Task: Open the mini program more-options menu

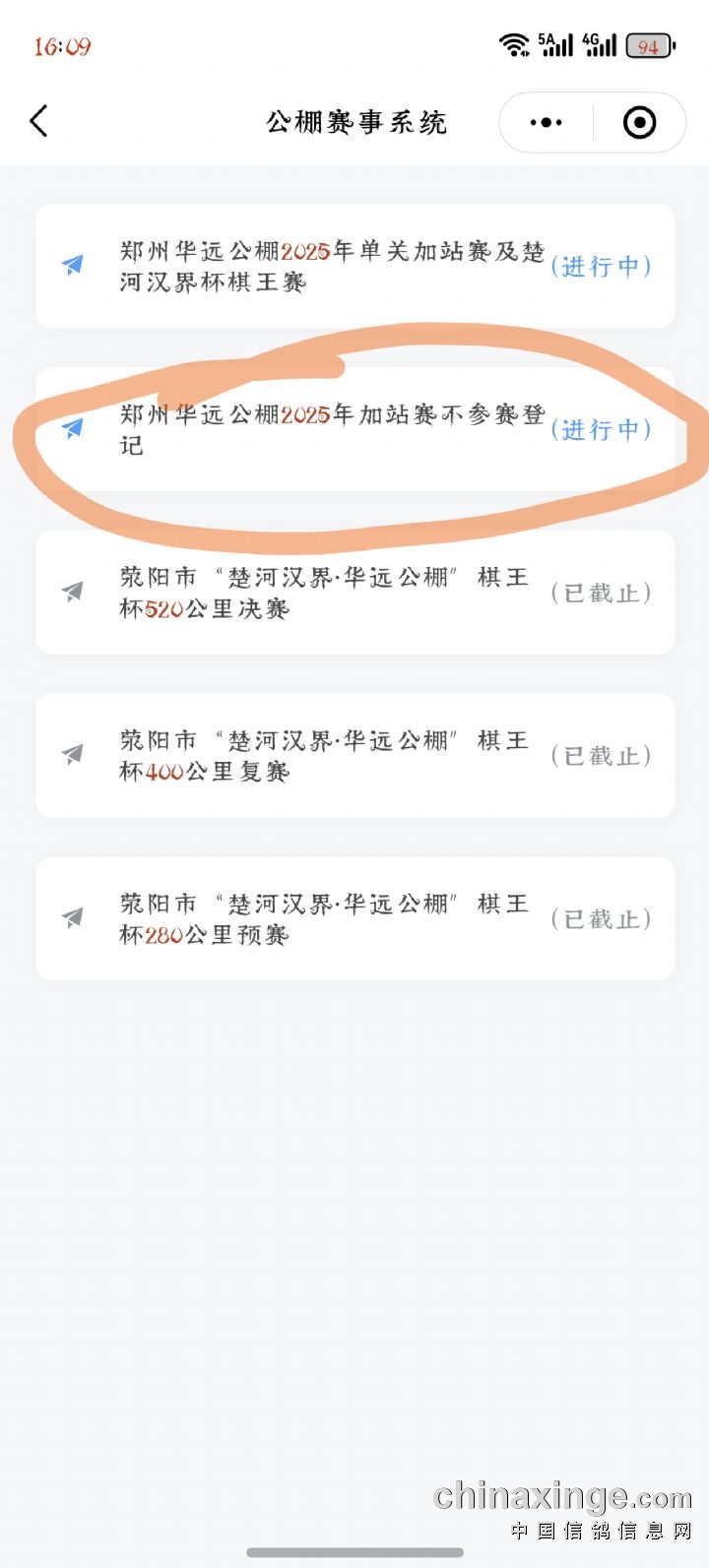Action: tap(546, 123)
